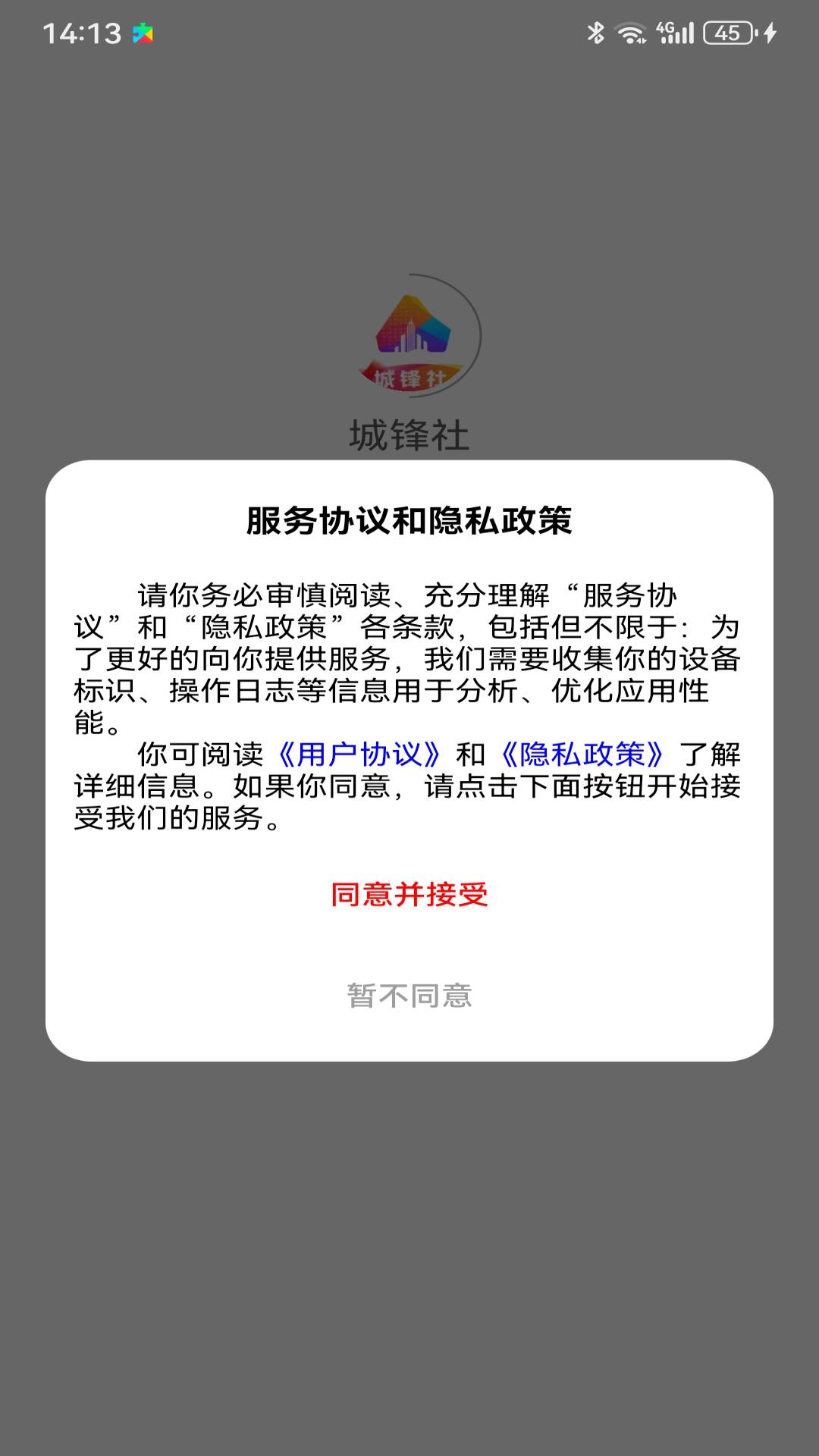
Task: Tap the clock showing 14:13
Action: pyautogui.click(x=82, y=32)
